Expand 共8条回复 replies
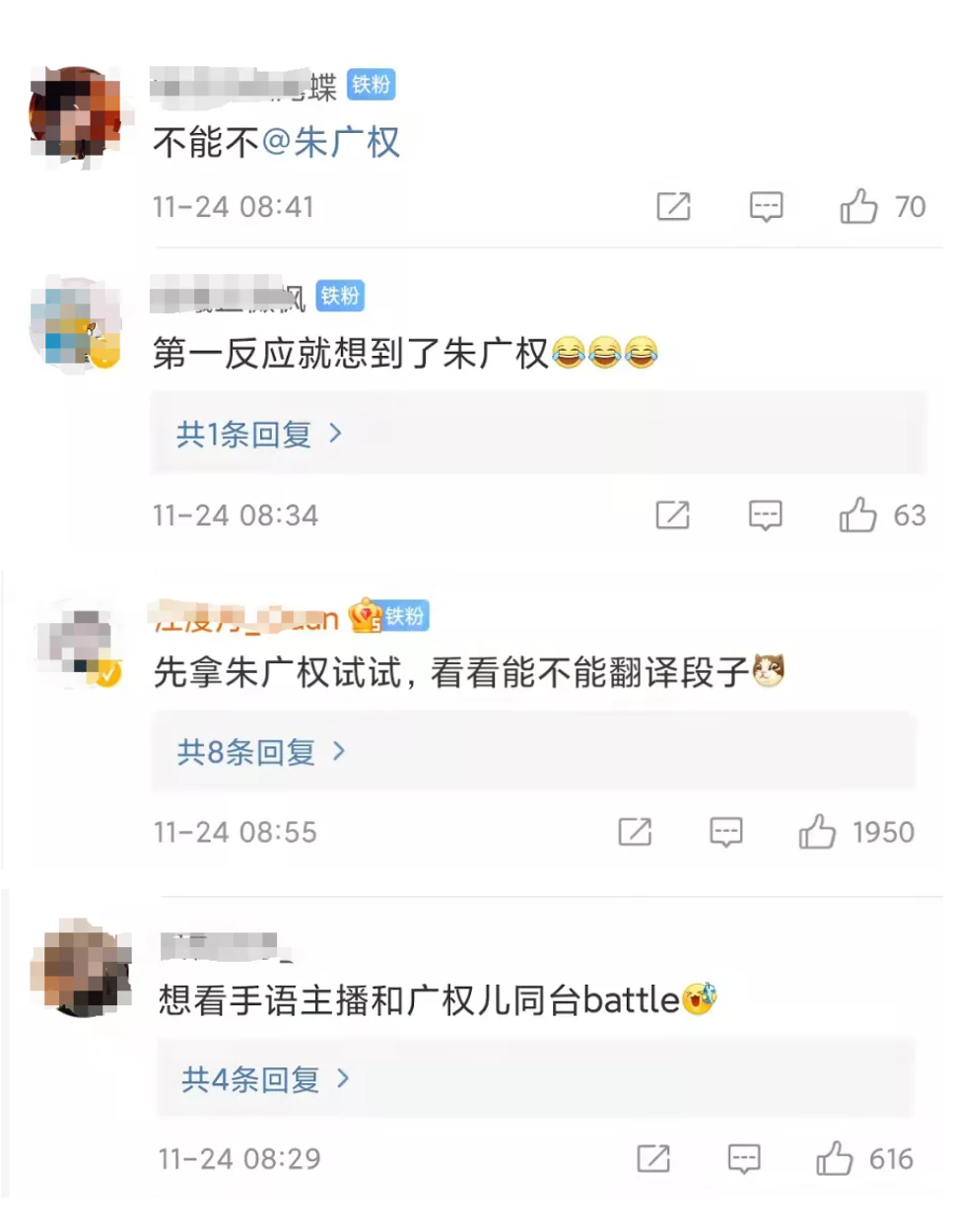 (x=260, y=752)
